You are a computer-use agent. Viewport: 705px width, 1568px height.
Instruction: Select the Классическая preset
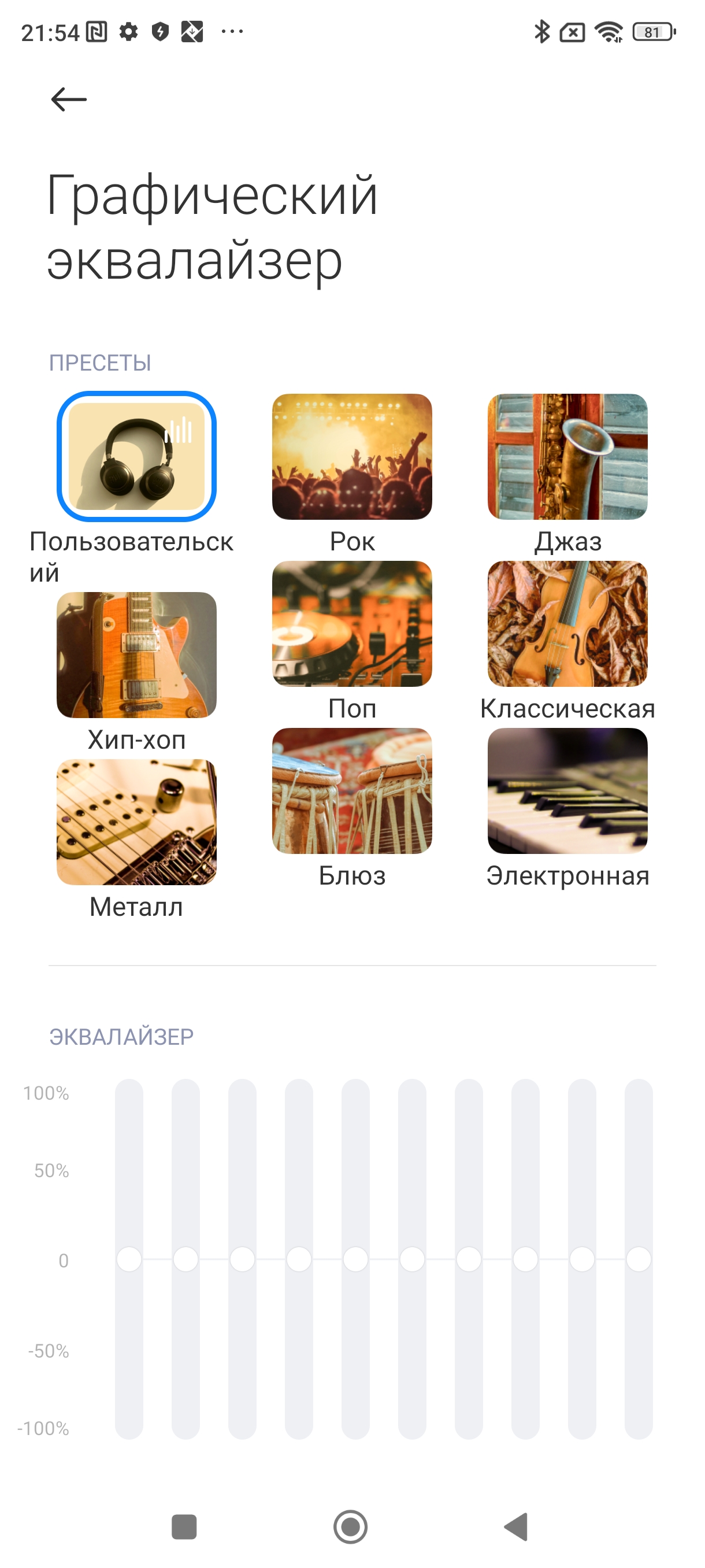coord(567,624)
